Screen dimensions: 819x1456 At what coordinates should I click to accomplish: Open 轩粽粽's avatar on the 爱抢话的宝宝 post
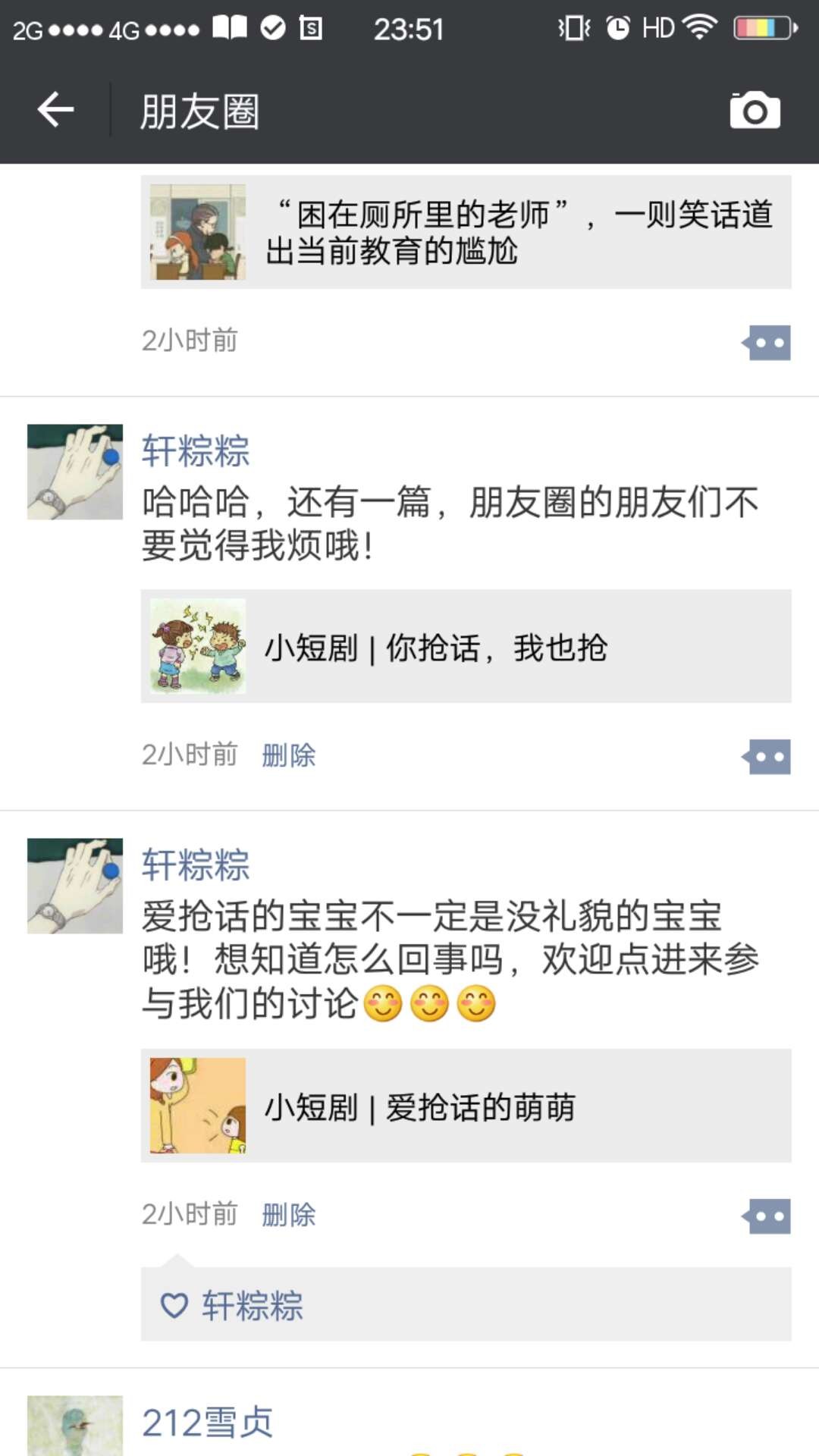[74, 886]
